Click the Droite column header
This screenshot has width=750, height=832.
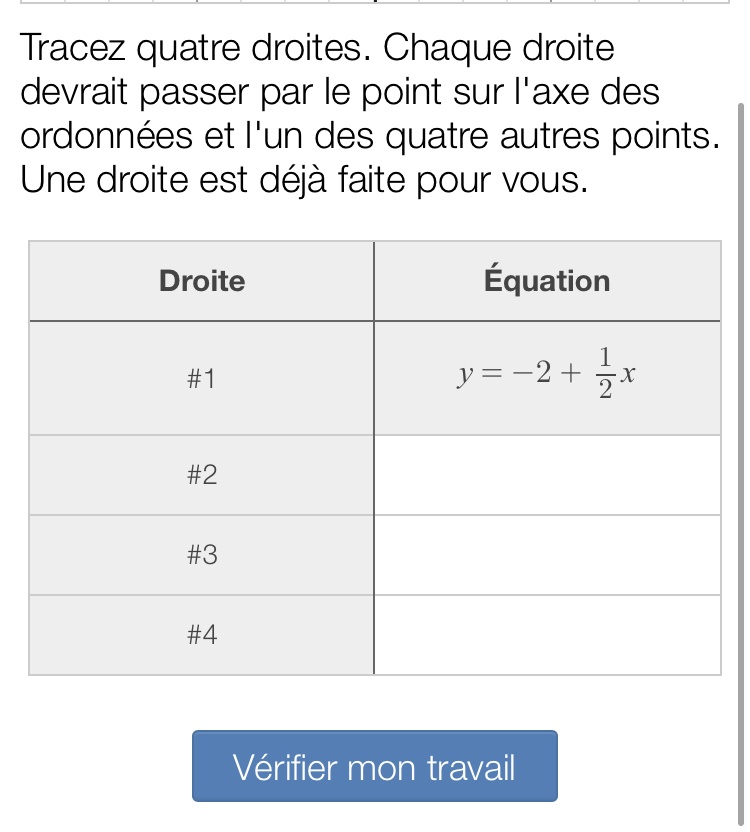tap(200, 281)
